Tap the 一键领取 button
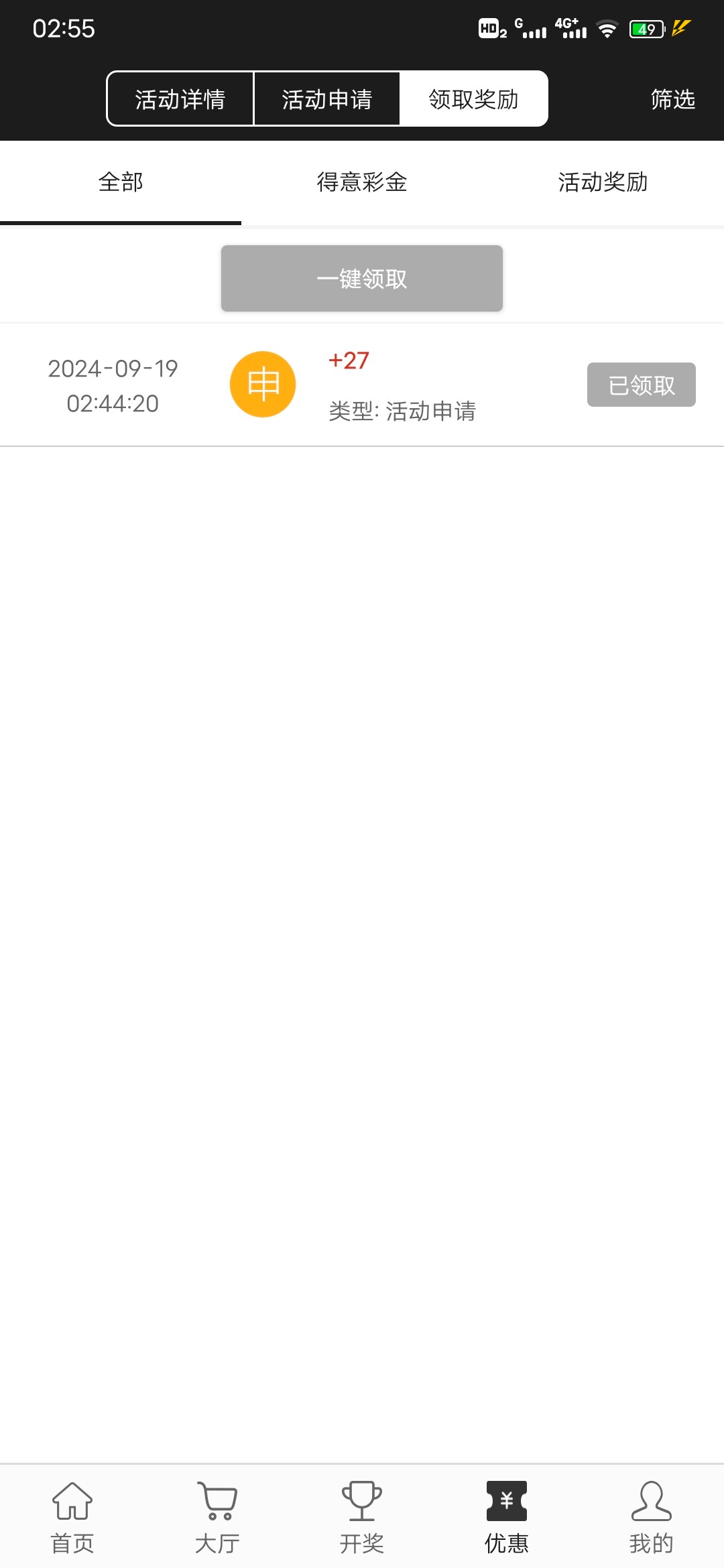 click(x=362, y=278)
